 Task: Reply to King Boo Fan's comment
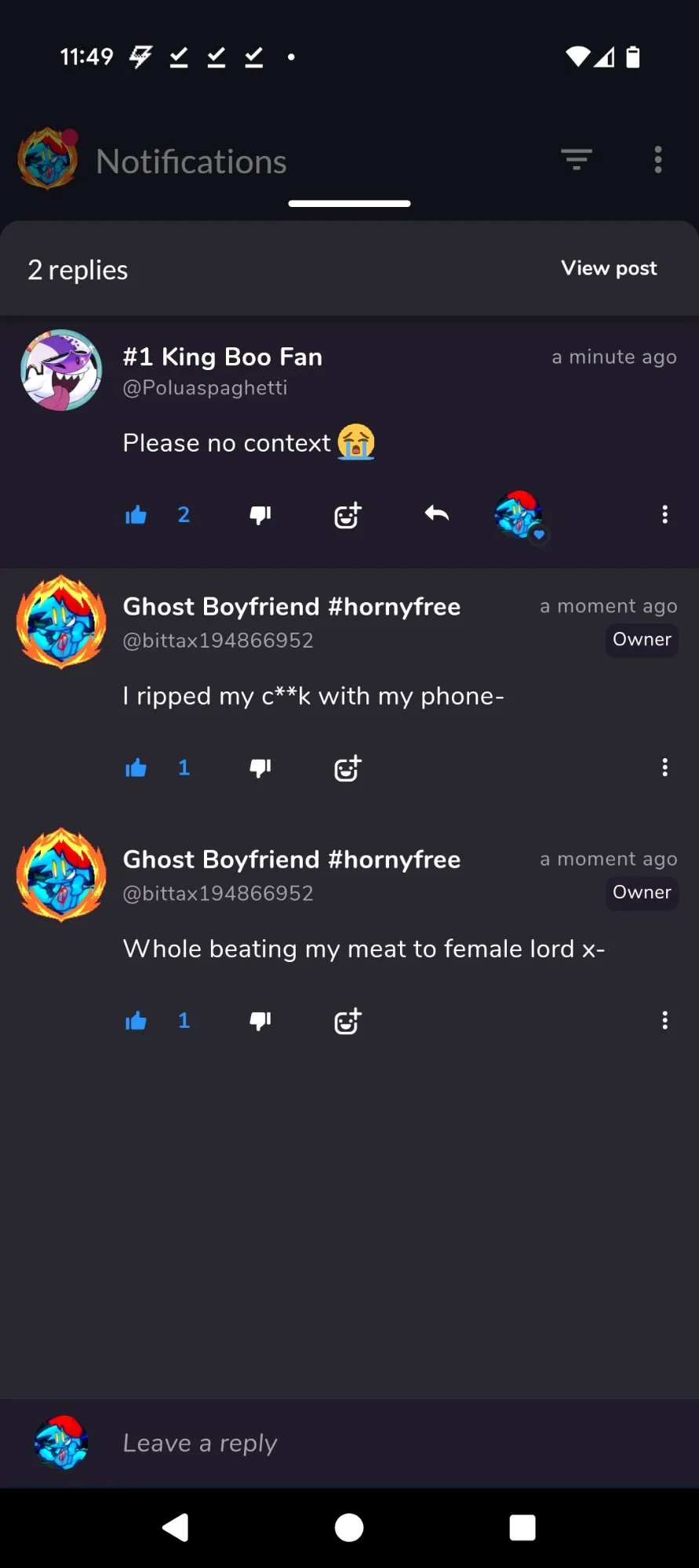click(437, 514)
